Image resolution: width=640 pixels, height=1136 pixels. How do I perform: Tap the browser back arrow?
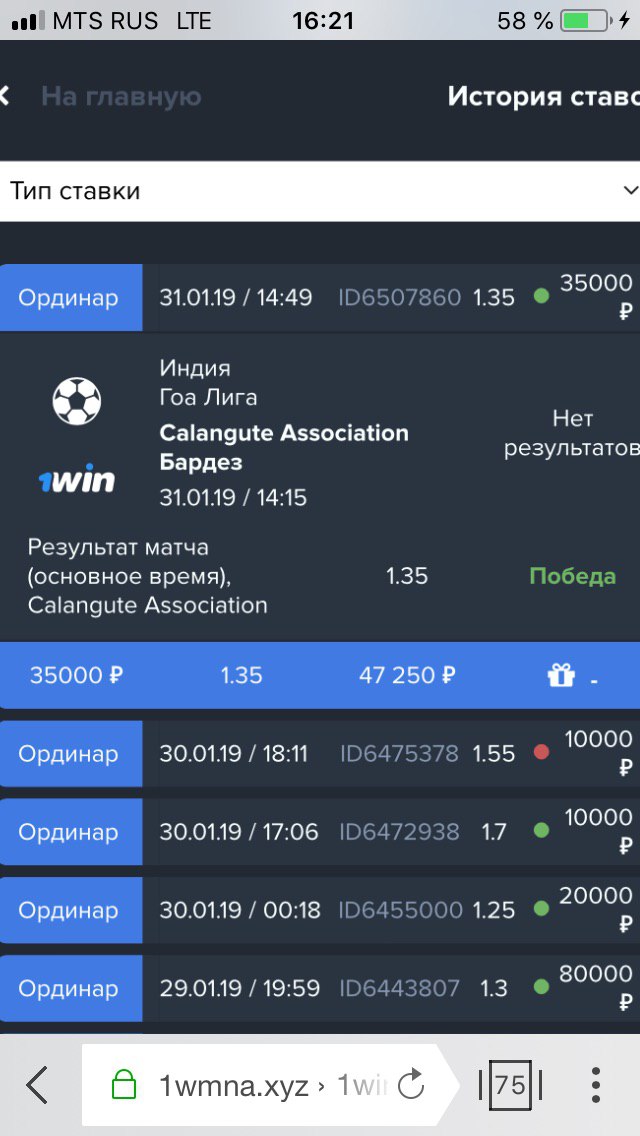point(37,1085)
